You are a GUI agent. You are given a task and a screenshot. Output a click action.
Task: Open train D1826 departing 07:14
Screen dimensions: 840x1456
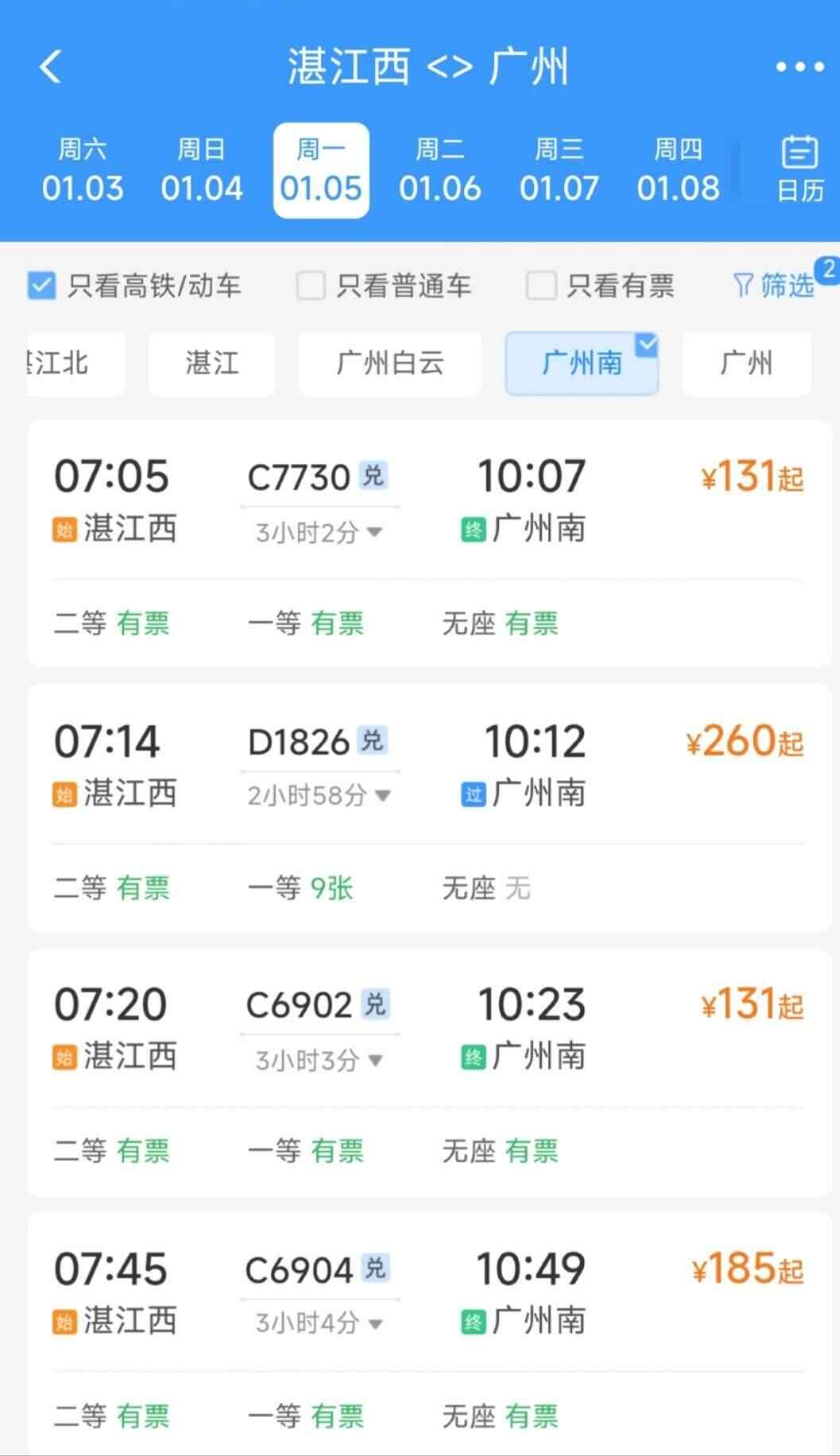pos(429,765)
